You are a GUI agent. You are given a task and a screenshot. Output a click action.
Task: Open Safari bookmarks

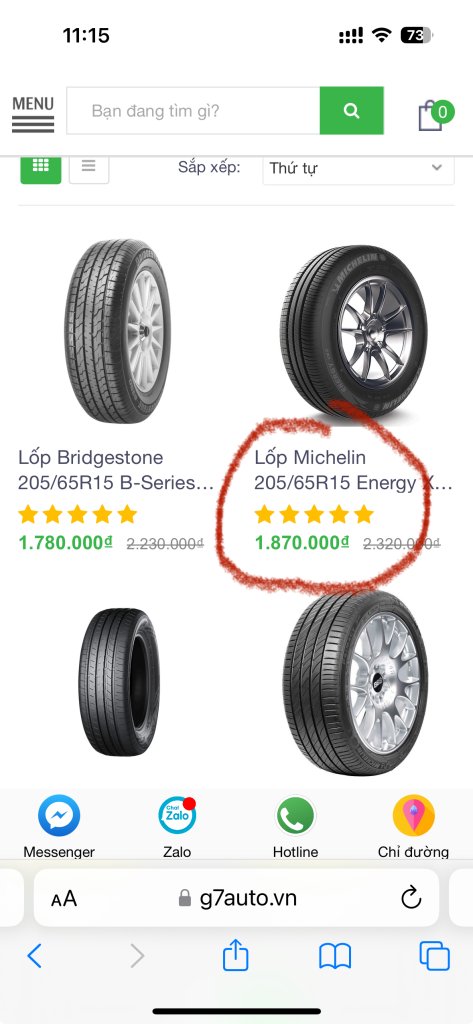[x=335, y=957]
